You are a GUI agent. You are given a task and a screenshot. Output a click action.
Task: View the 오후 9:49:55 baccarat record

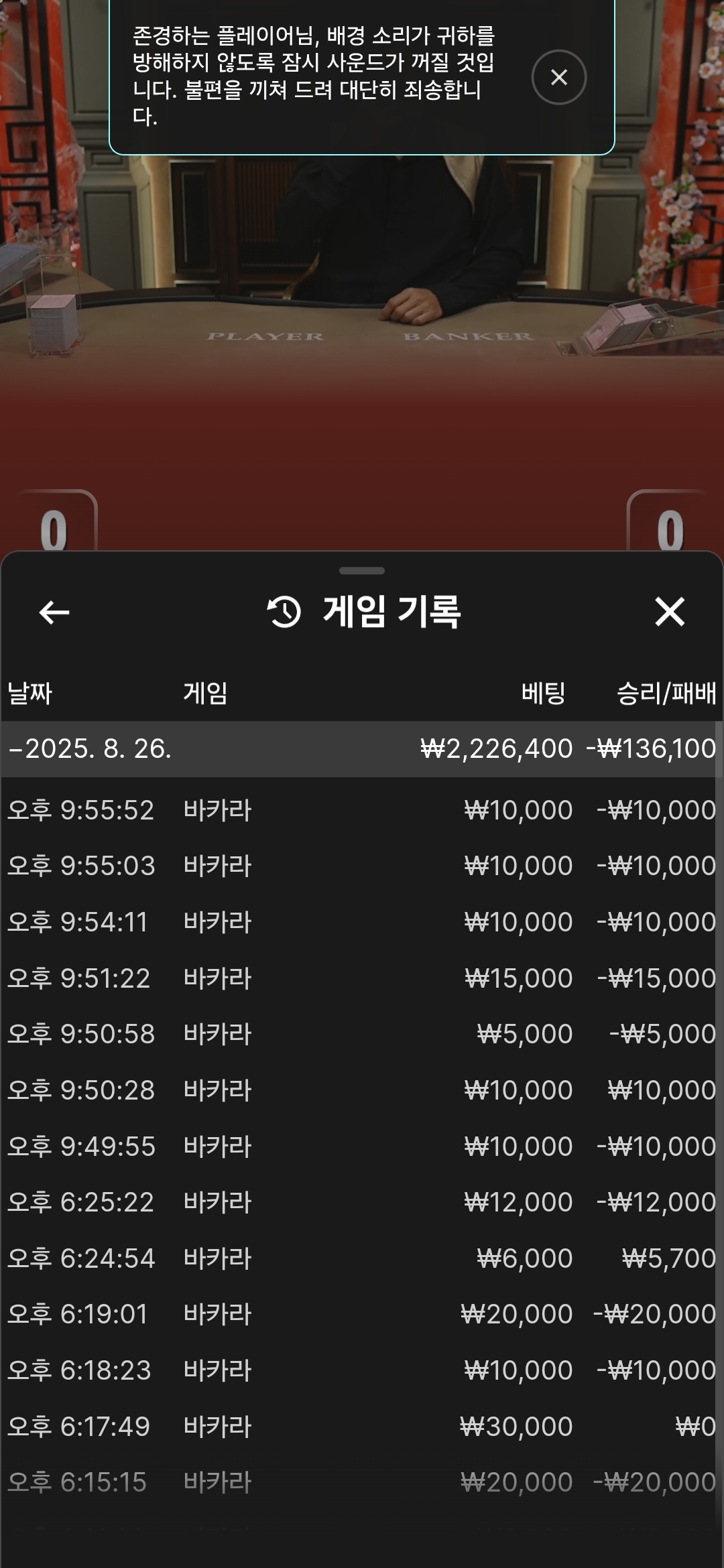tap(362, 1146)
